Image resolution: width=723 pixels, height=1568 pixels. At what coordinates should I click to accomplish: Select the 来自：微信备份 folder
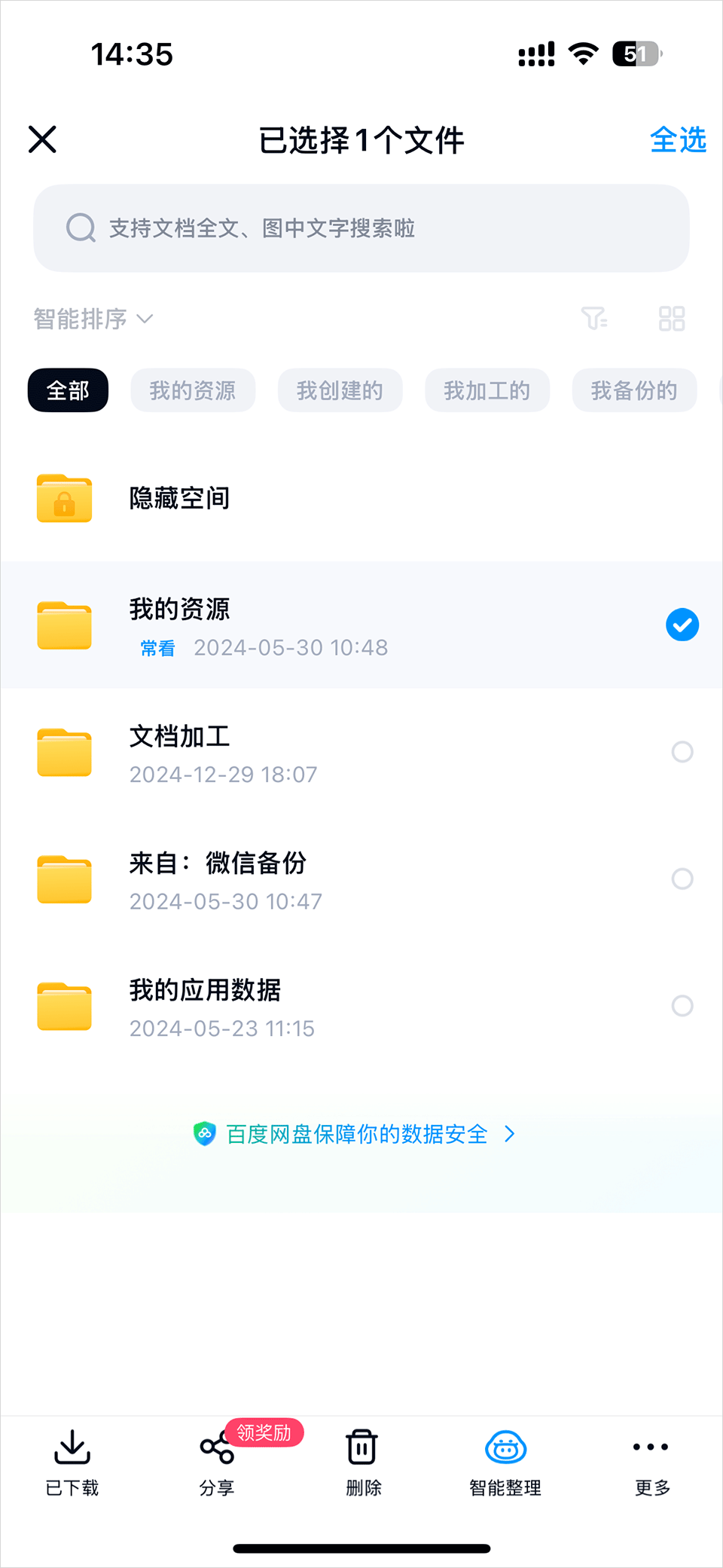(682, 879)
